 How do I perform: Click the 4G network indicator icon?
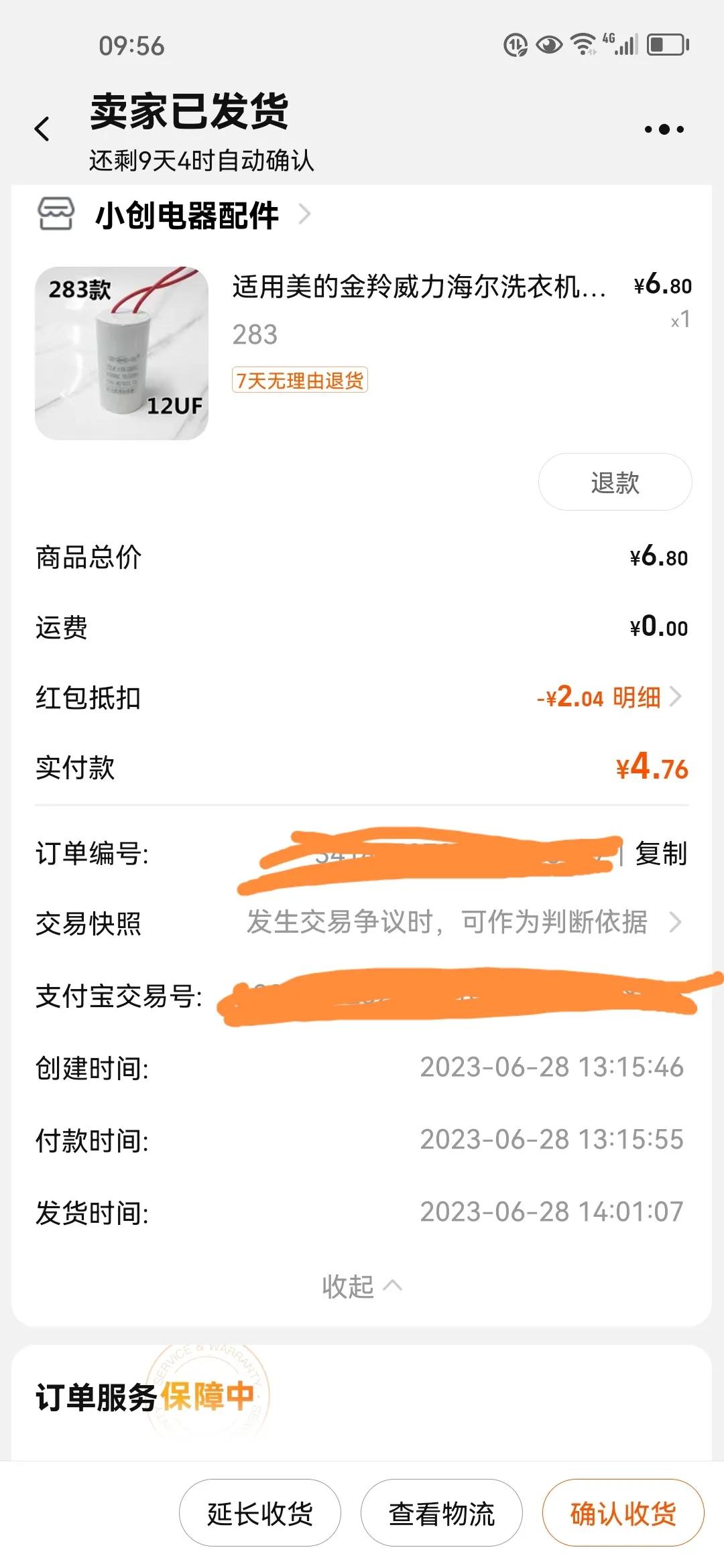609,42
